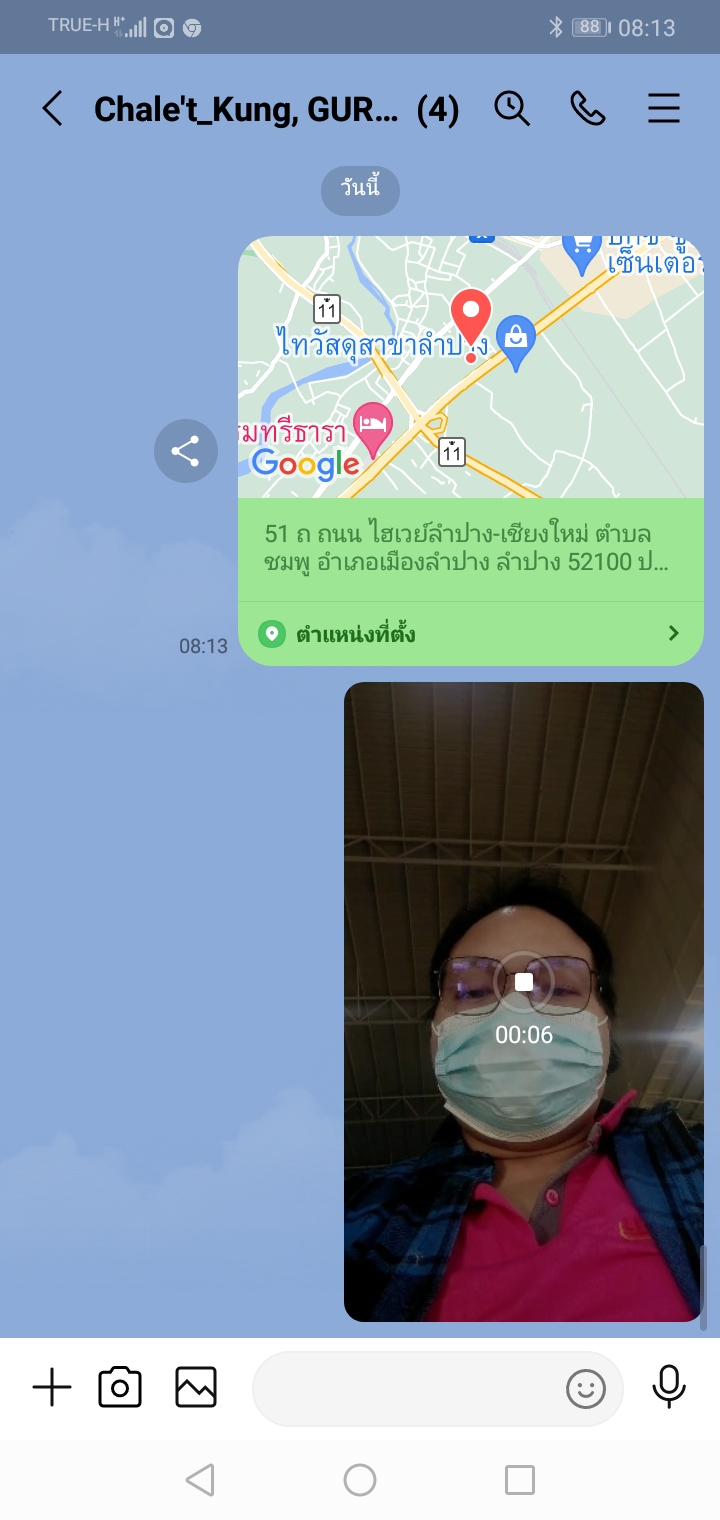Viewport: 720px width, 1520px height.
Task: Open the photo gallery picker
Action: coord(196,1388)
